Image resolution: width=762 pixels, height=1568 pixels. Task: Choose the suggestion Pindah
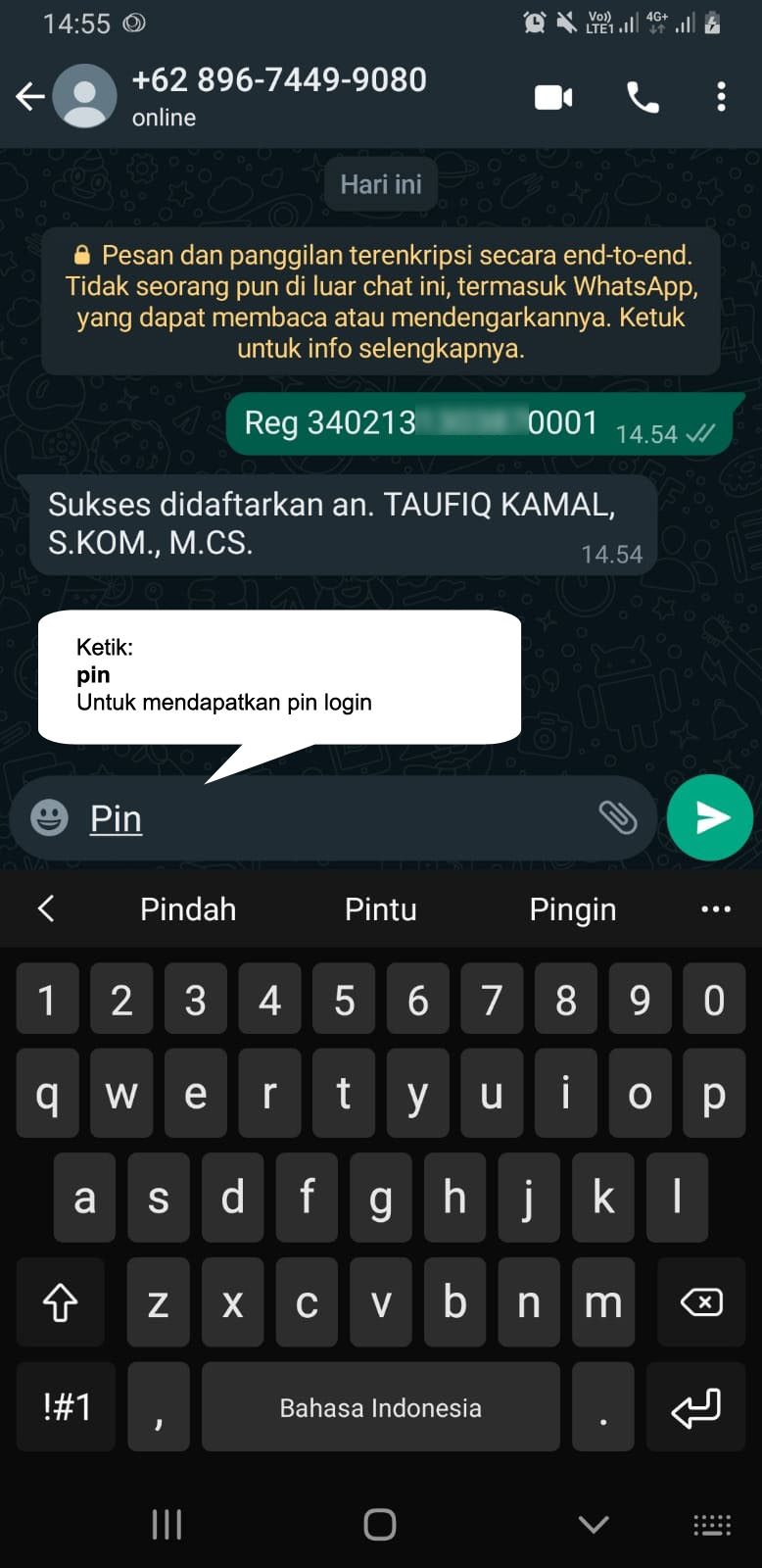(x=188, y=909)
